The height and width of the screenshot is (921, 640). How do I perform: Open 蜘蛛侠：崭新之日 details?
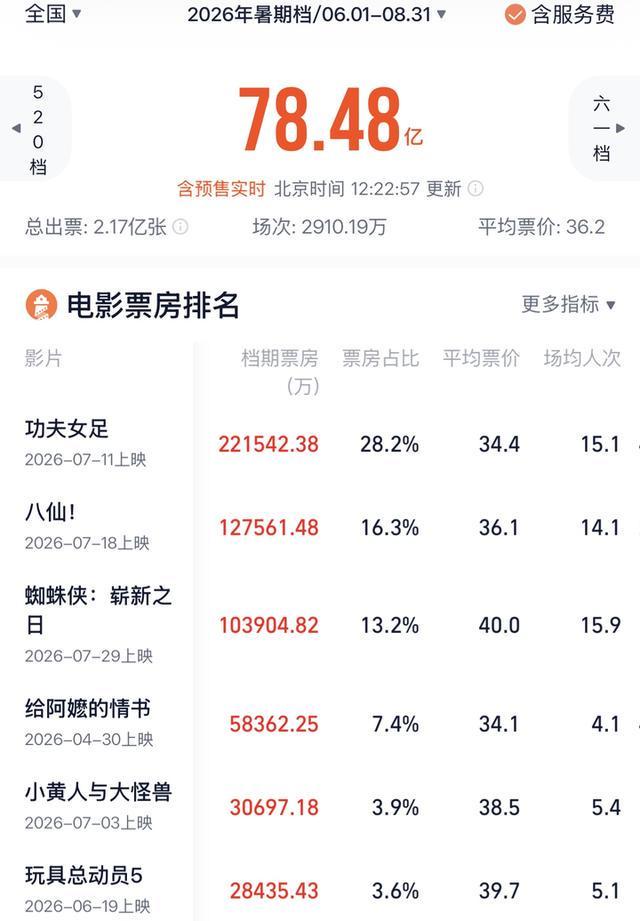point(320,624)
